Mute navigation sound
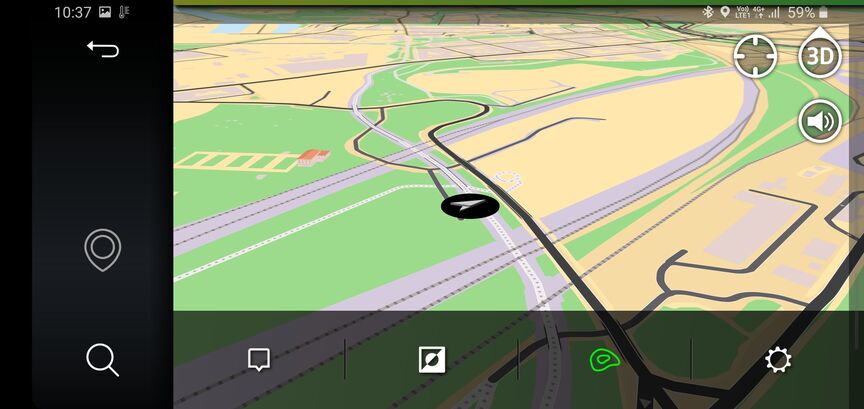 coord(819,122)
